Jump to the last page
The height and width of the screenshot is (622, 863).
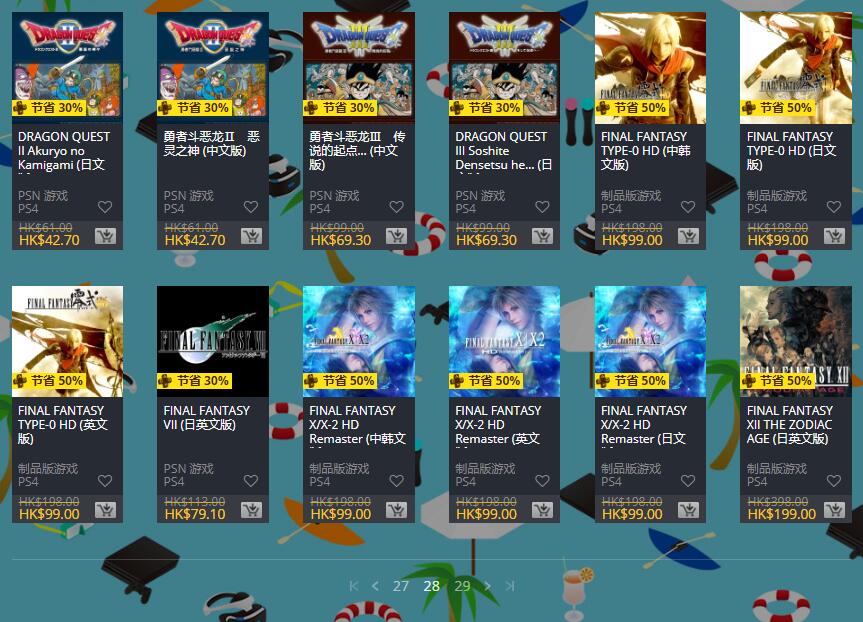[510, 586]
